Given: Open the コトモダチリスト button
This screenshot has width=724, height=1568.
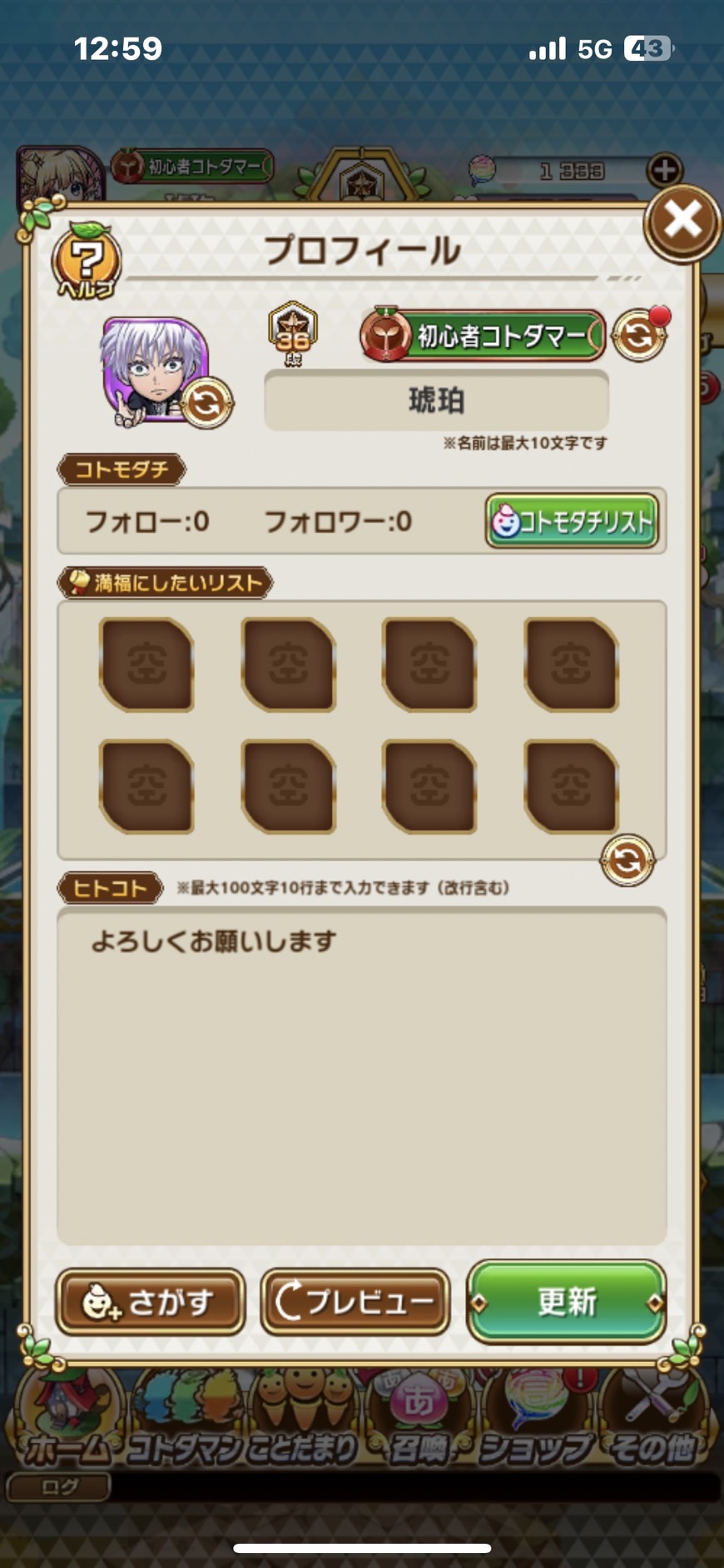Looking at the screenshot, I should pos(572,521).
